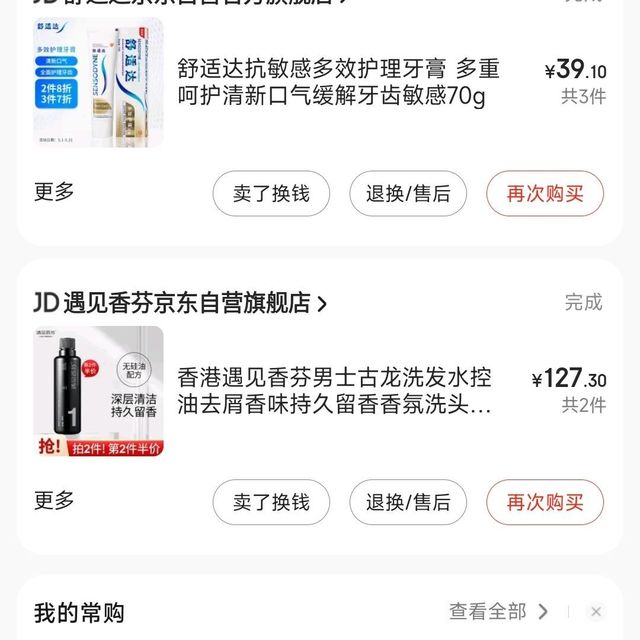Reorder the 遇见香芬 shampoo with 再次购买
Image resolution: width=640 pixels, height=640 pixels.
tap(545, 502)
